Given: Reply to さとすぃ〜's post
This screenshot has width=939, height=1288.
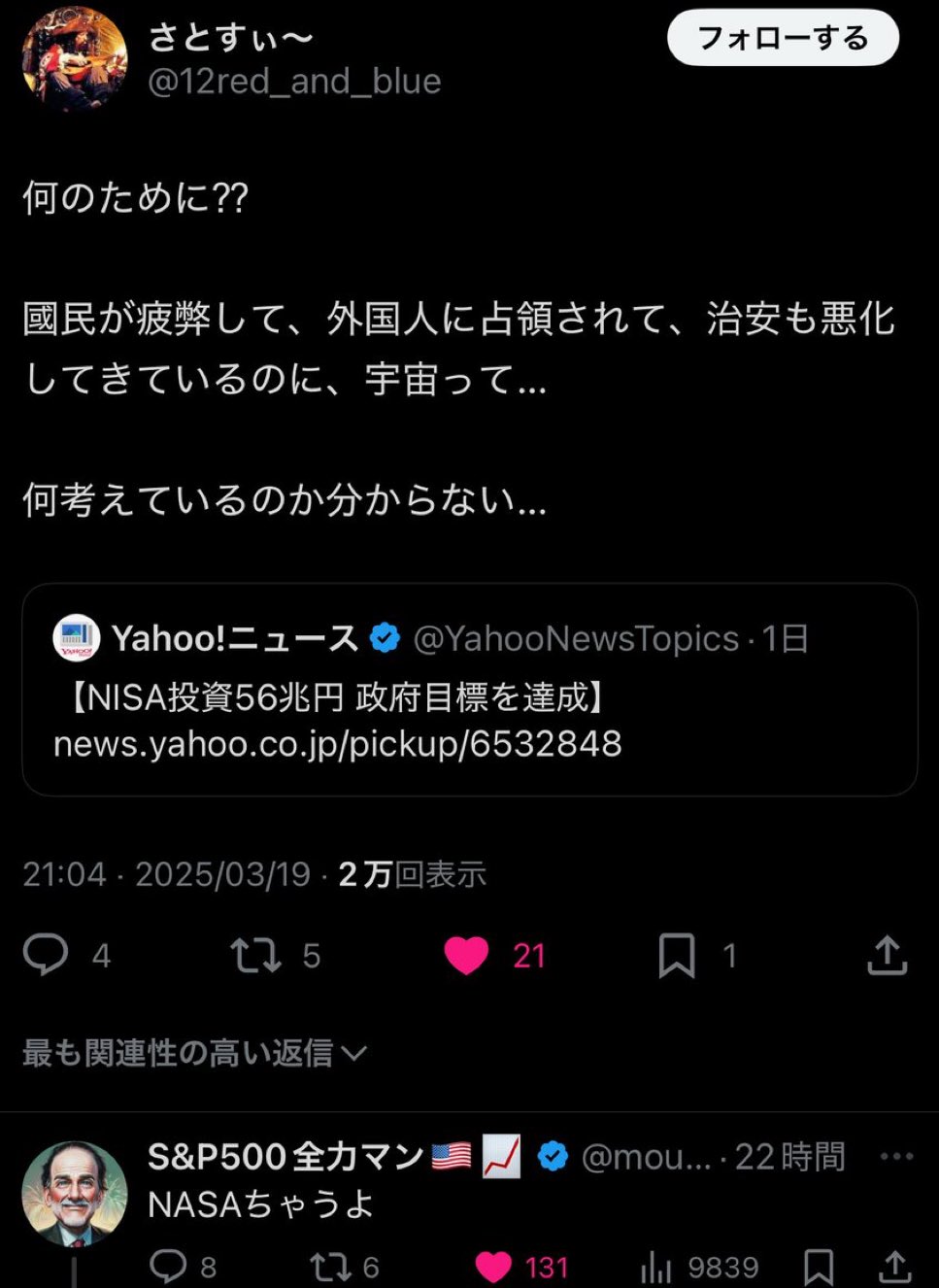Looking at the screenshot, I should pos(46,955).
